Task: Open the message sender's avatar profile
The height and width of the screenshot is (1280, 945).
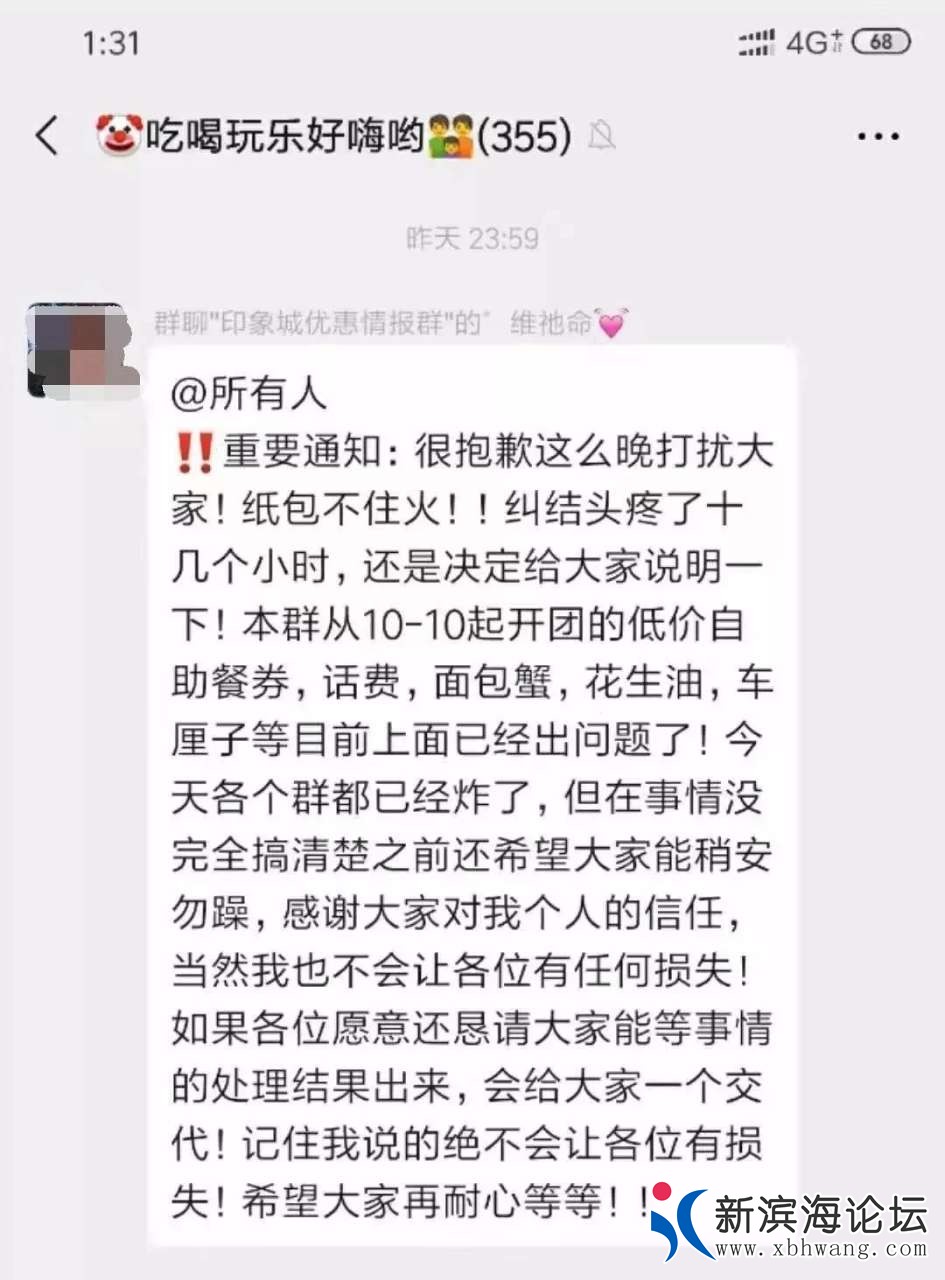Action: point(78,350)
